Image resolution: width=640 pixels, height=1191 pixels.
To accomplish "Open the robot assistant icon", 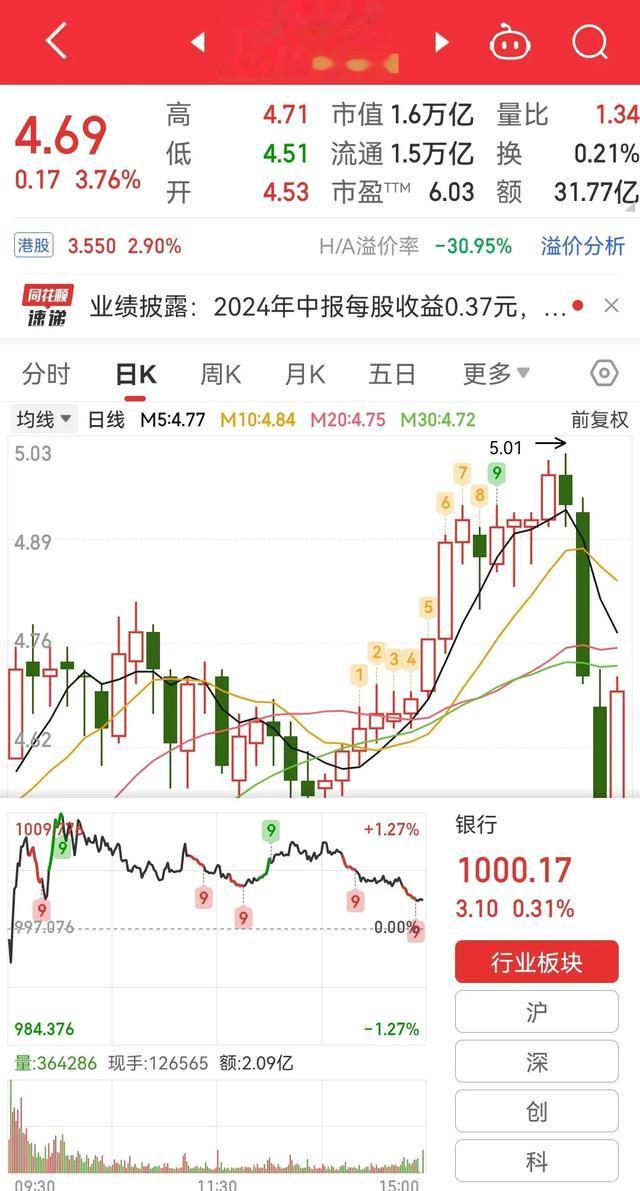I will (x=510, y=42).
